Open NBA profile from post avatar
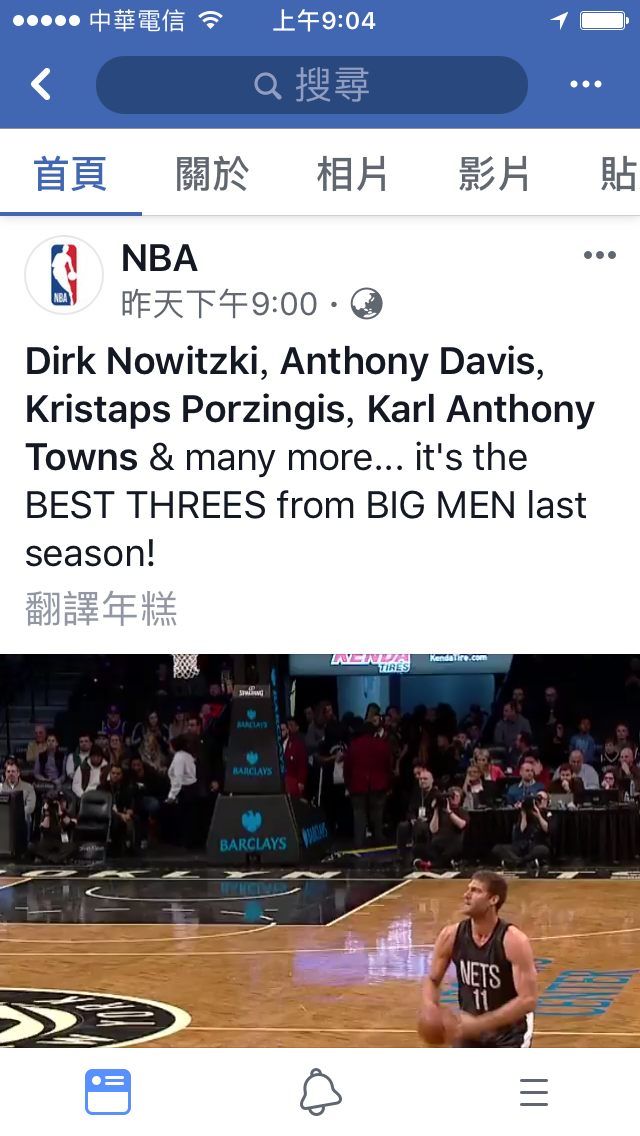Image resolution: width=640 pixels, height=1136 pixels. point(64,275)
